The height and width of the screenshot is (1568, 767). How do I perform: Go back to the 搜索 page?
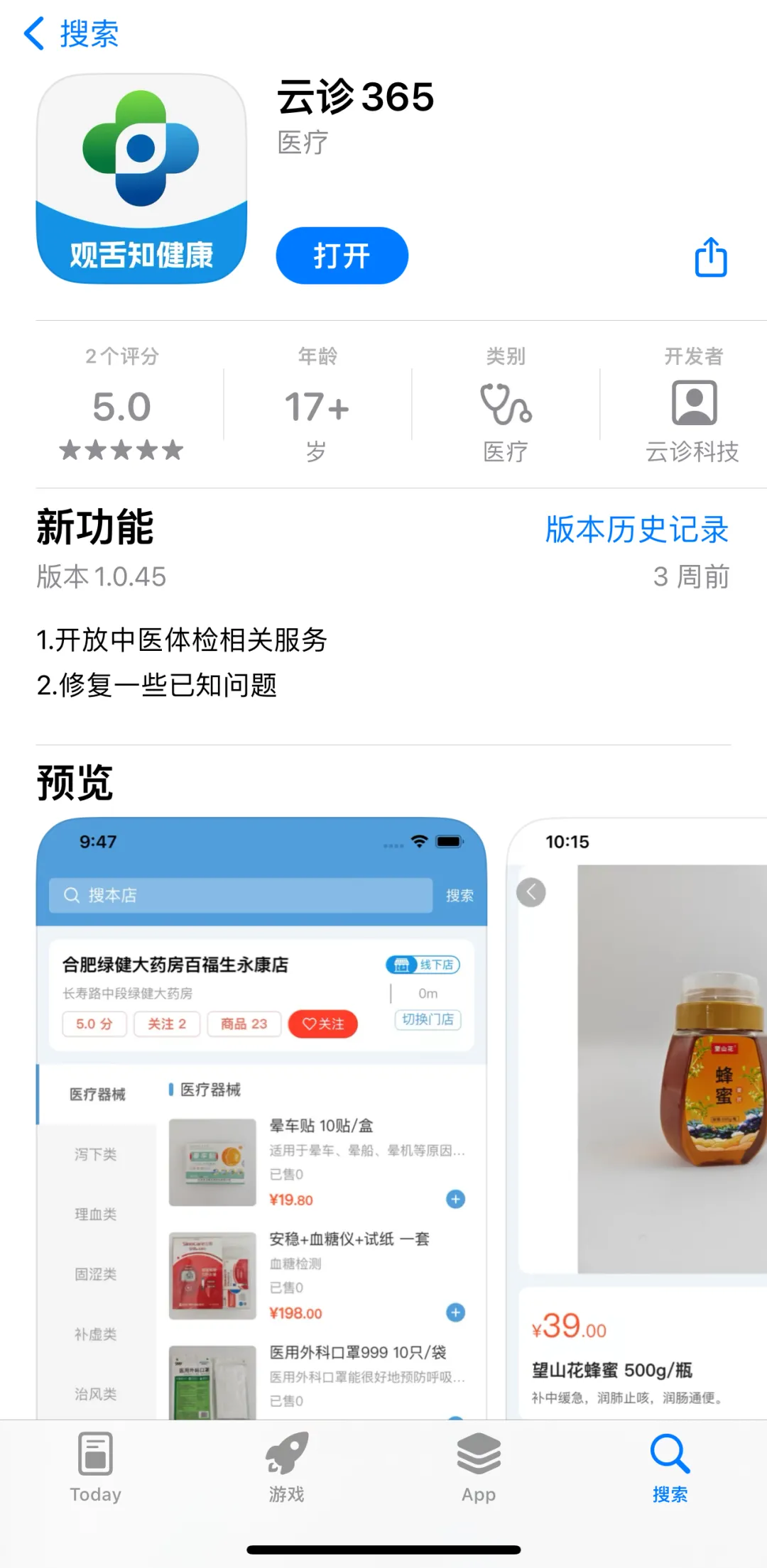click(x=71, y=33)
